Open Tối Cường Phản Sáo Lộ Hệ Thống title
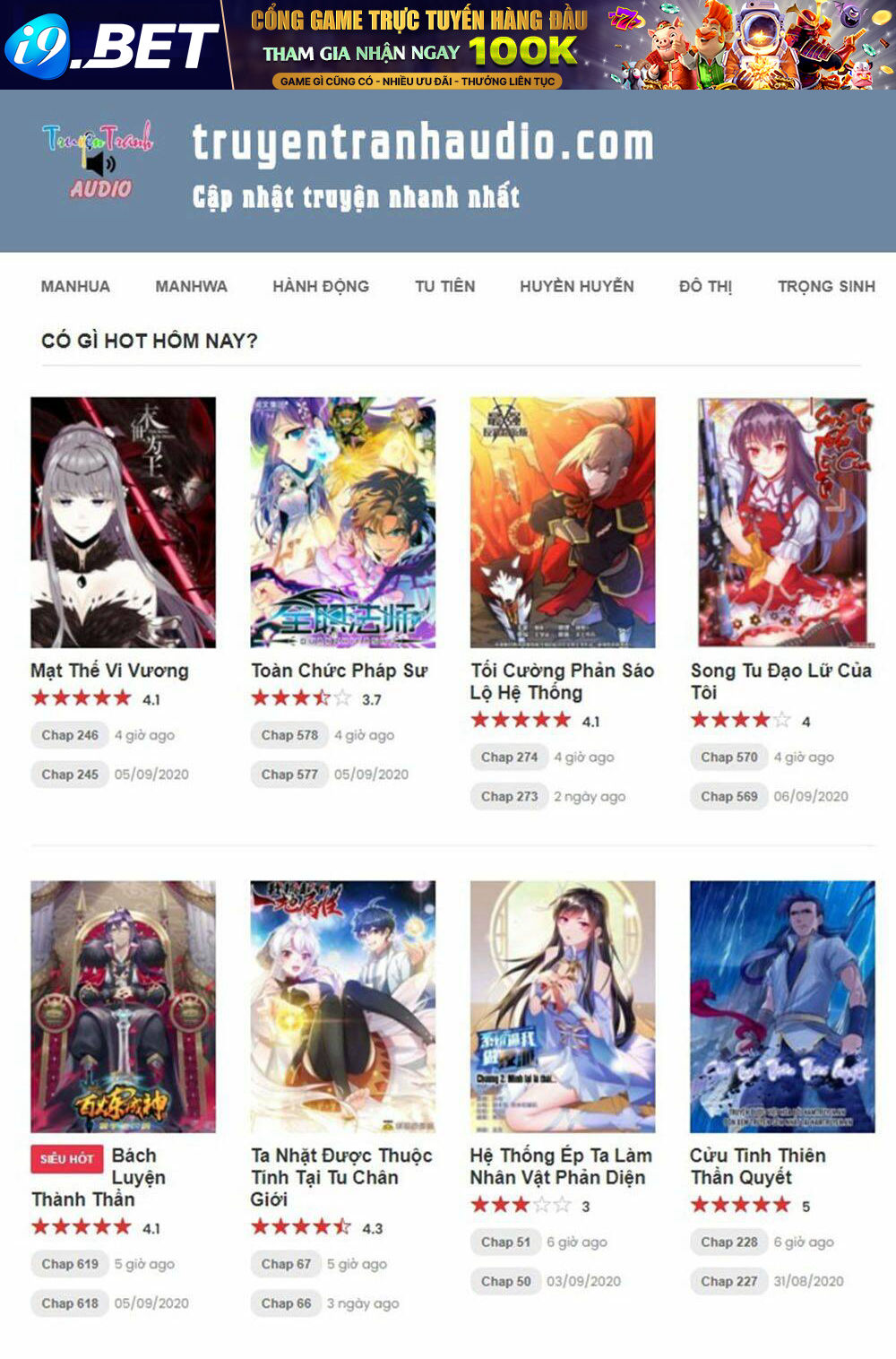896x1359 pixels. (x=562, y=681)
